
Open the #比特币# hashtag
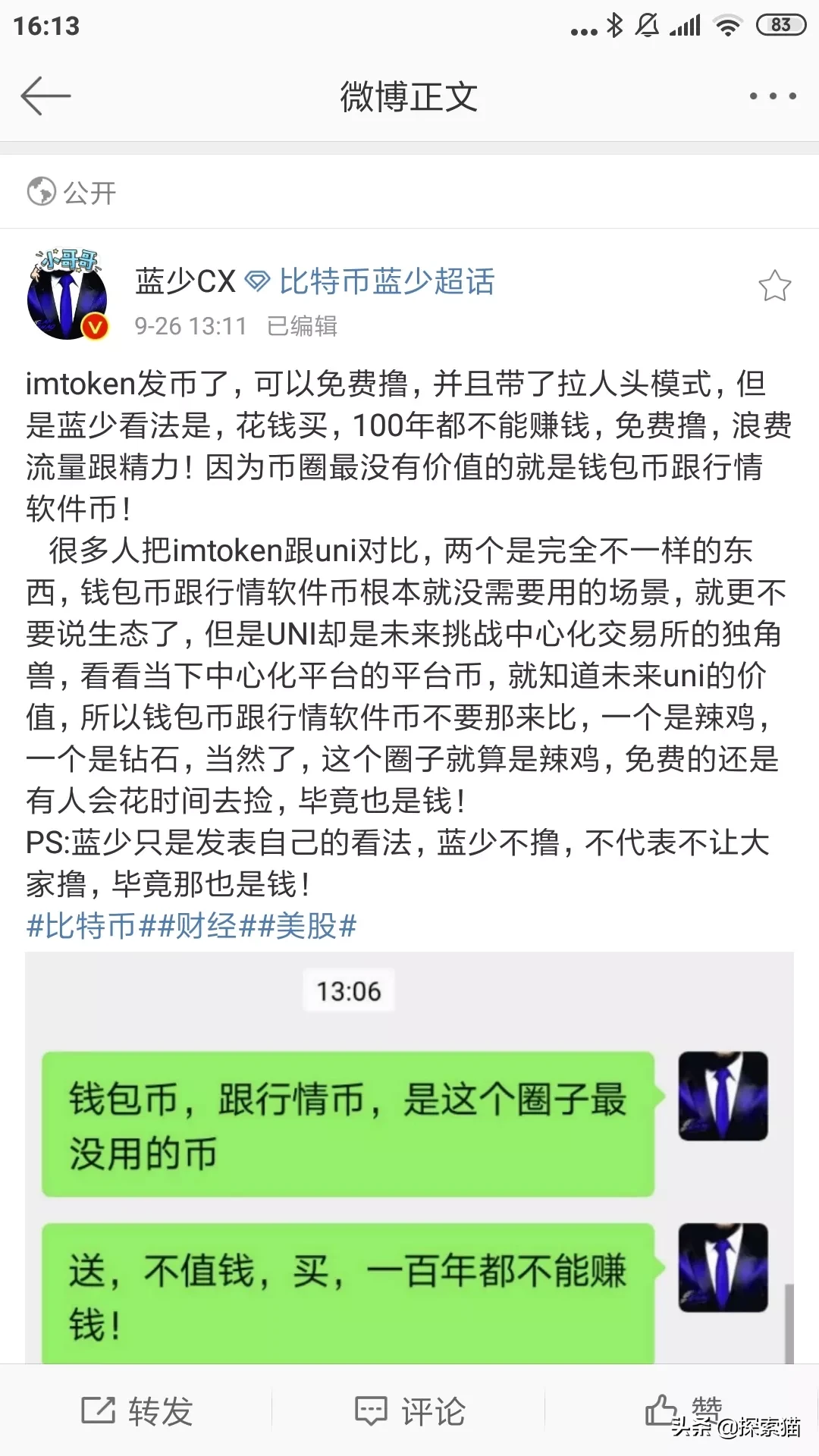tap(80, 926)
